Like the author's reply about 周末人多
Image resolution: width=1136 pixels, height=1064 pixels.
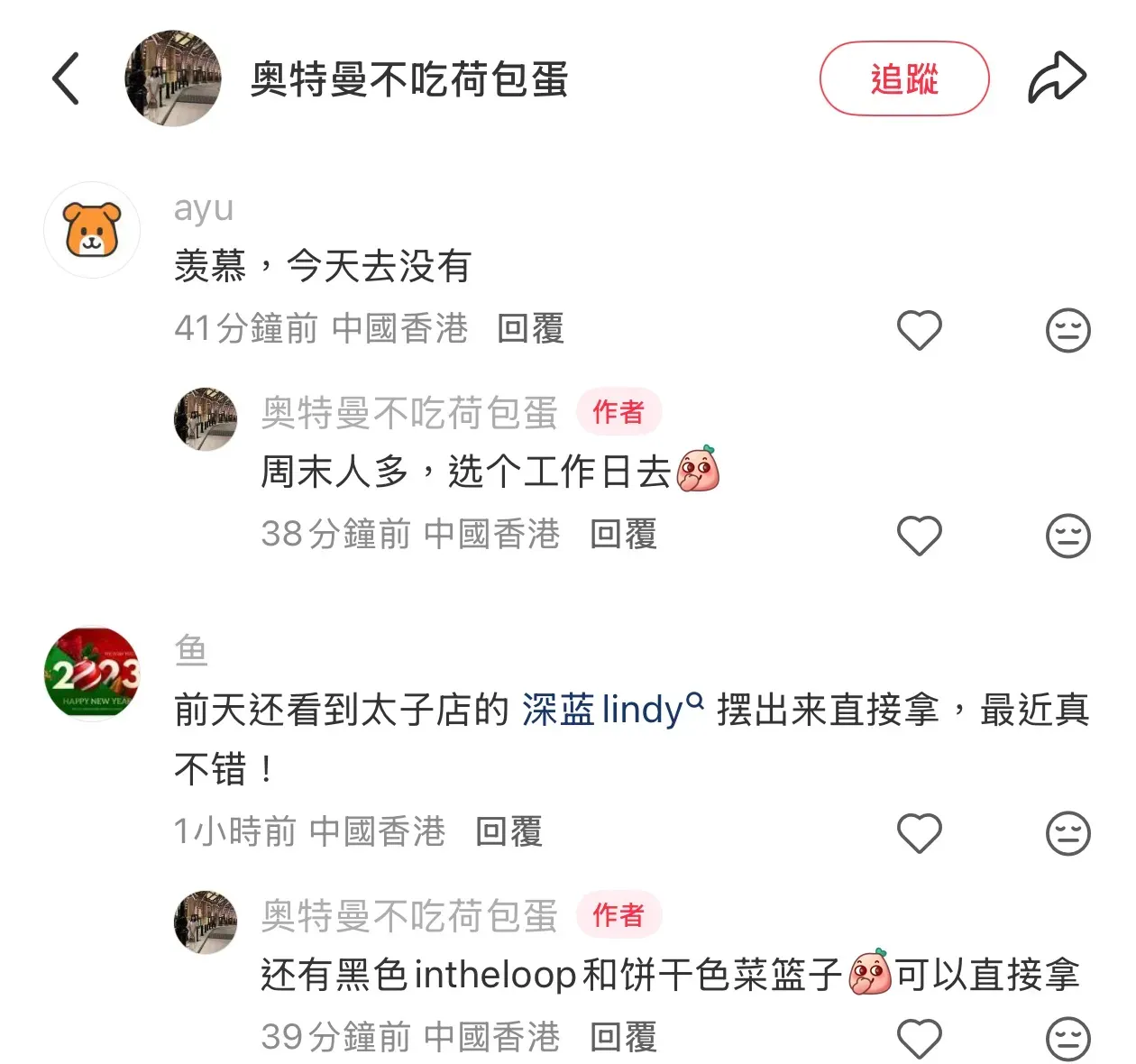(919, 536)
